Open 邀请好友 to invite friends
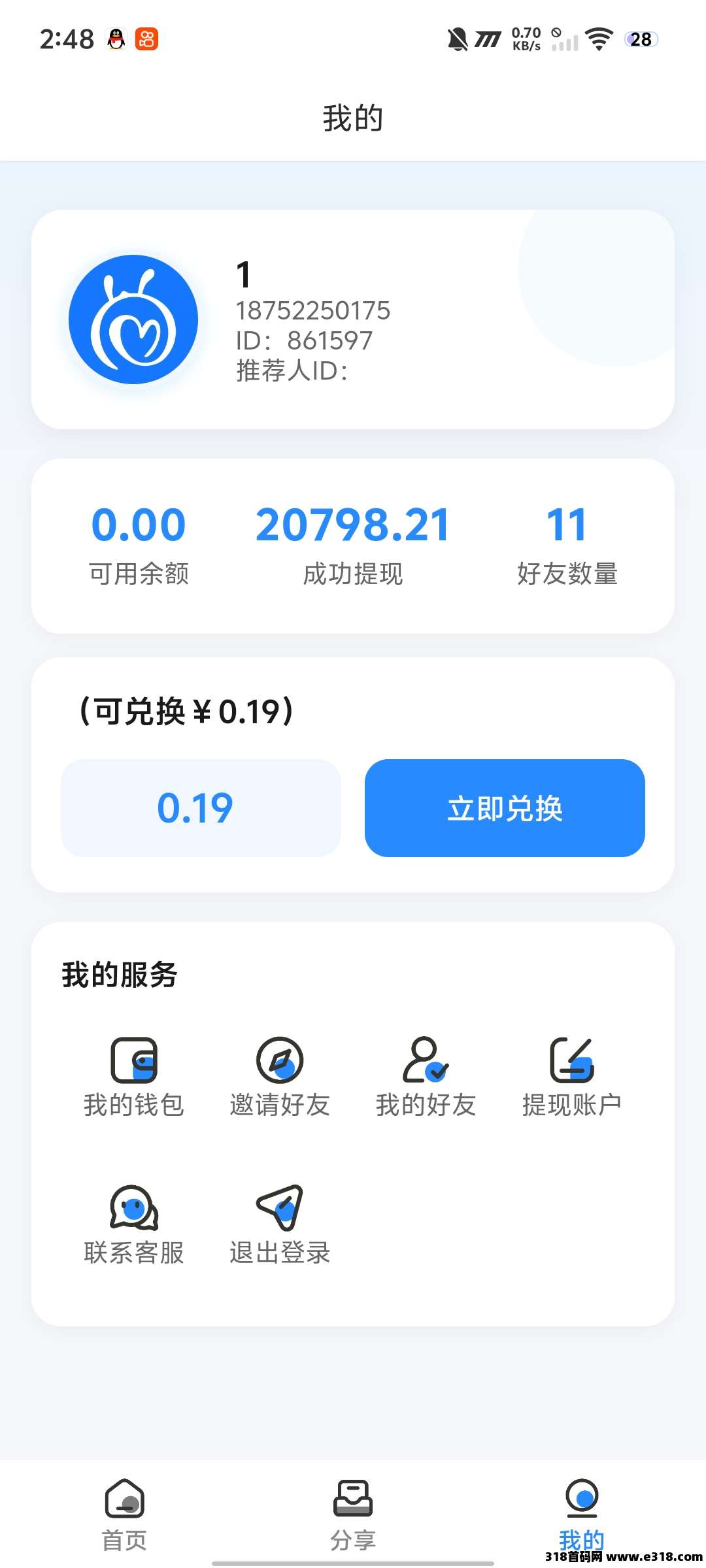This screenshot has height=1568, width=706. click(280, 1077)
